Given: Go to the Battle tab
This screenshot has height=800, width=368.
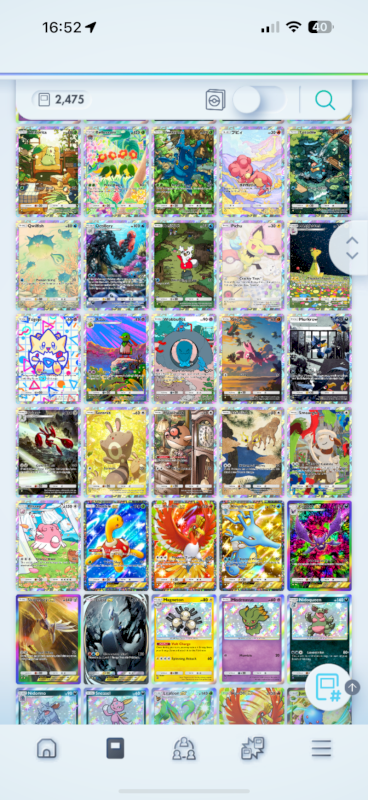Looking at the screenshot, I should (253, 748).
